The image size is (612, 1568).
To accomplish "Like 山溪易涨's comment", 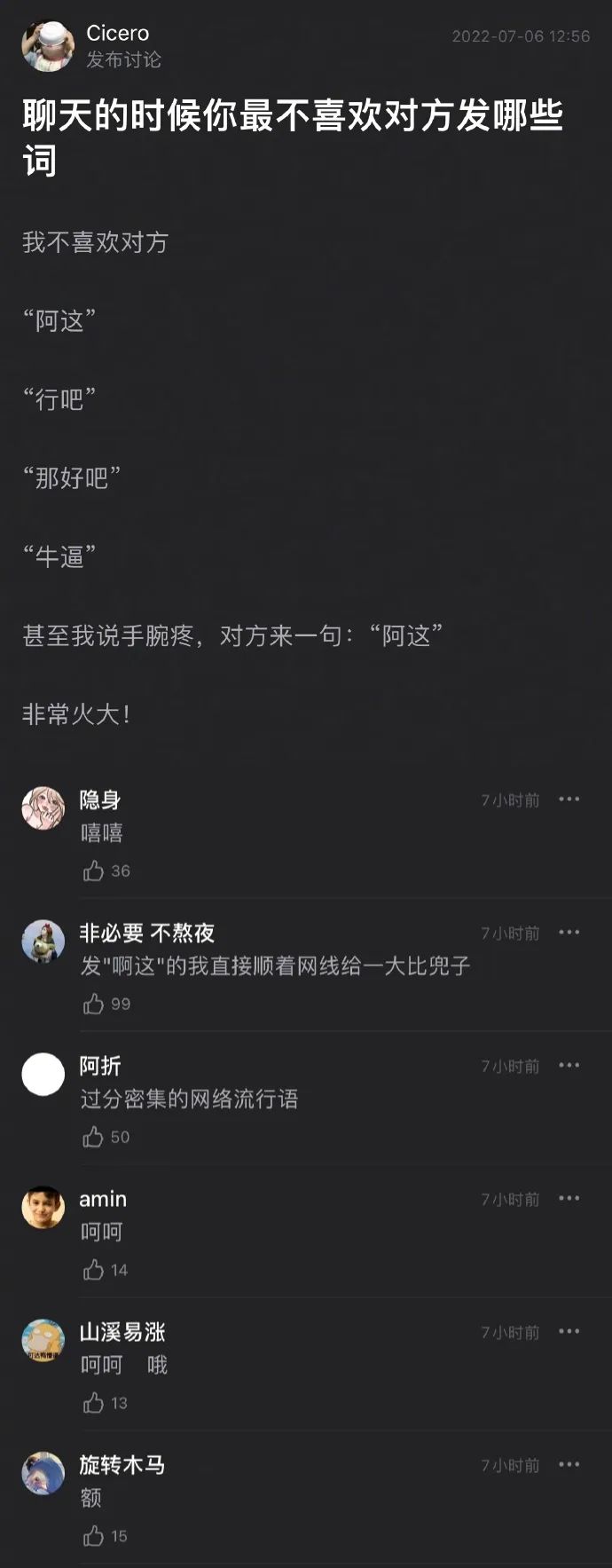I will (94, 1404).
